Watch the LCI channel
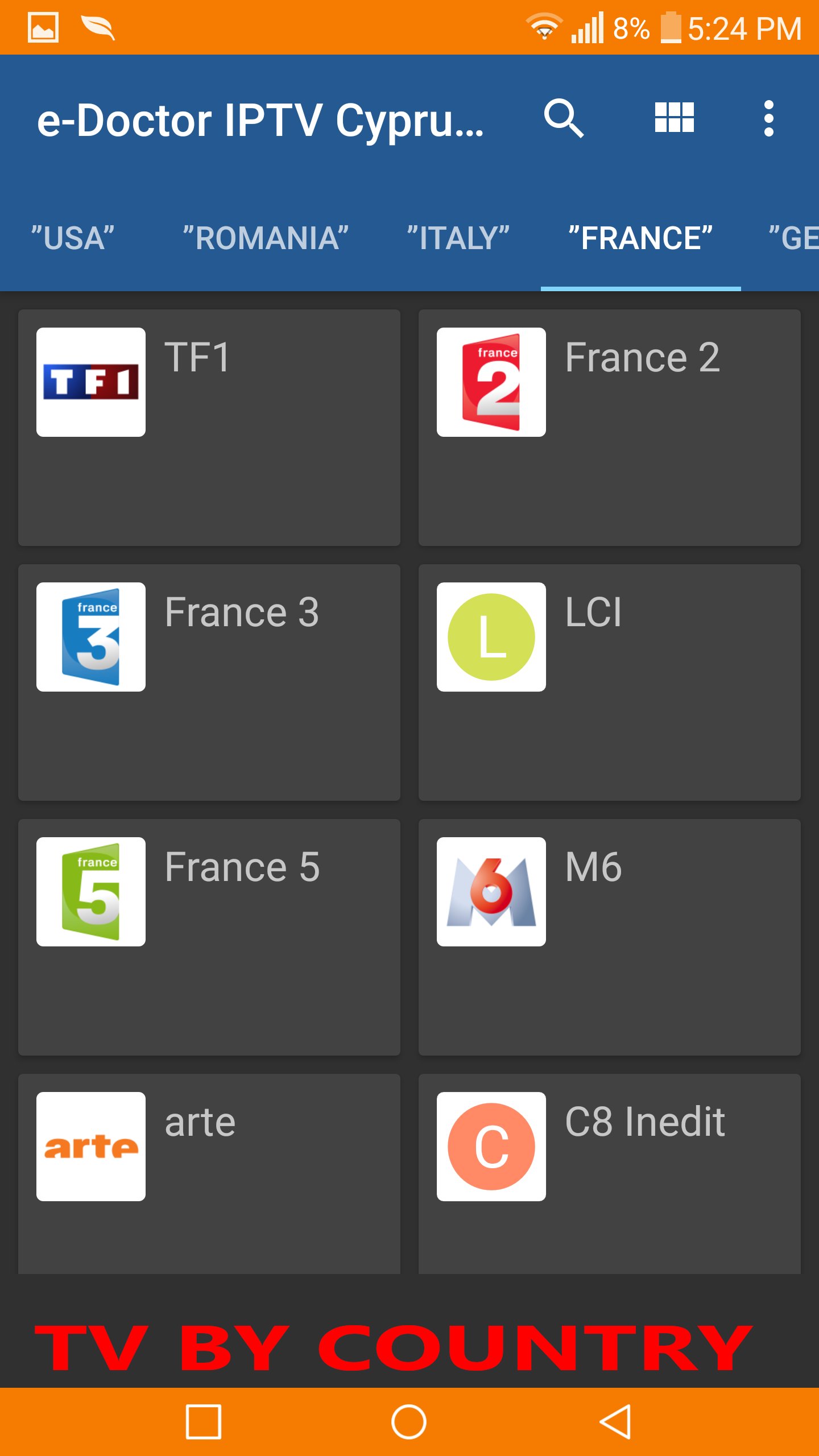This screenshot has width=819, height=1456. [x=610, y=682]
